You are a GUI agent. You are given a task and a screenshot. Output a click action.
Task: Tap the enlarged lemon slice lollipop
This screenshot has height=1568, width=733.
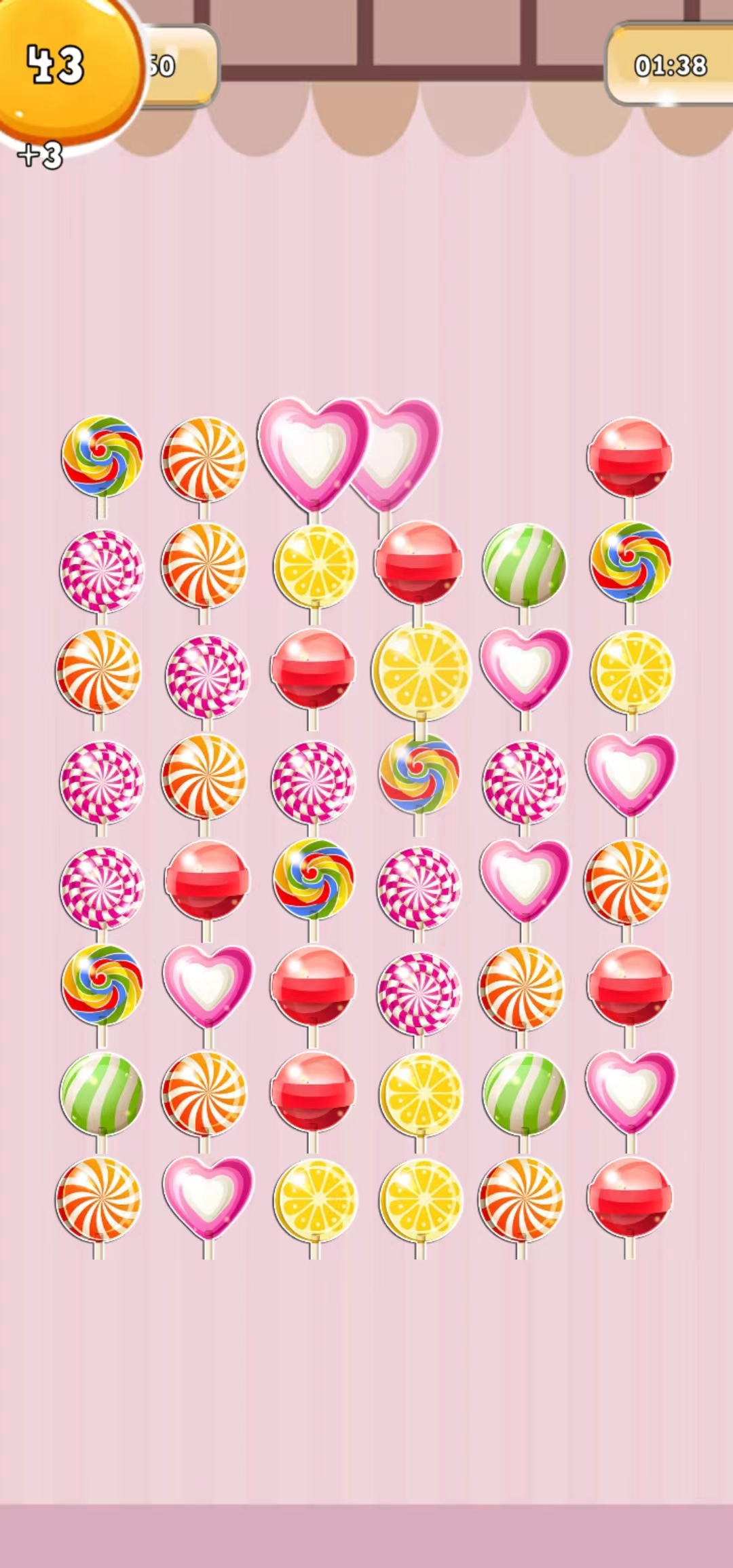point(421,671)
